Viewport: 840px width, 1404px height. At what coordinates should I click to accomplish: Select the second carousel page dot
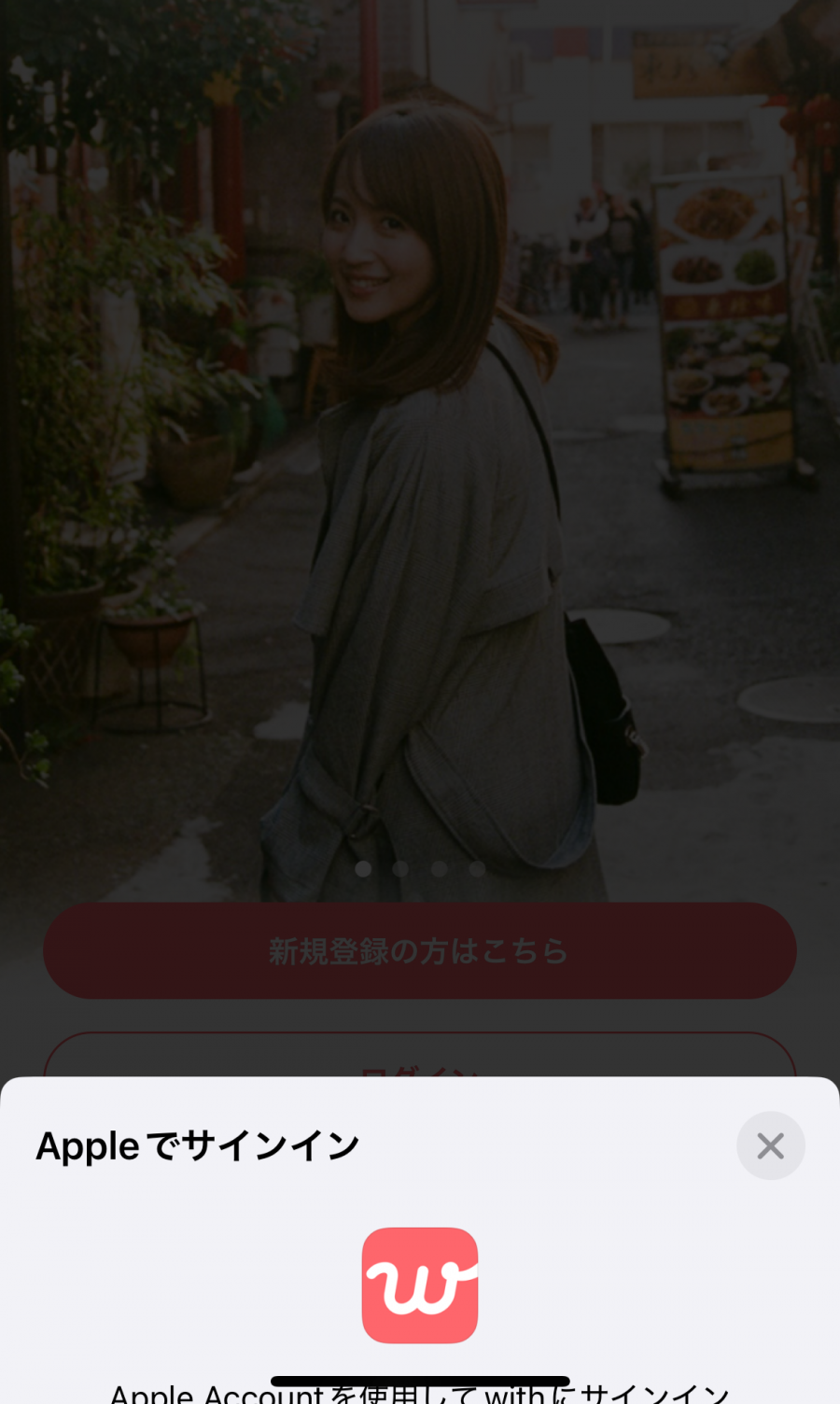click(x=400, y=868)
